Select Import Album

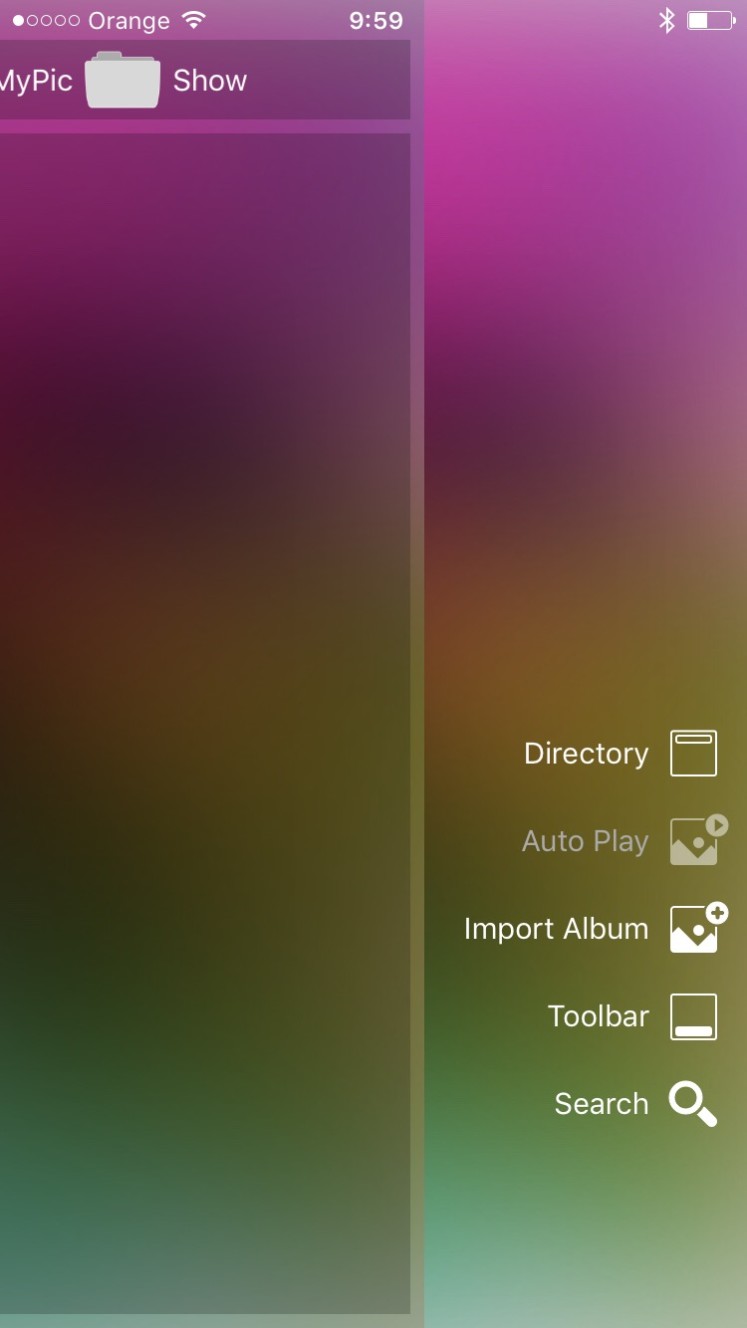click(595, 928)
